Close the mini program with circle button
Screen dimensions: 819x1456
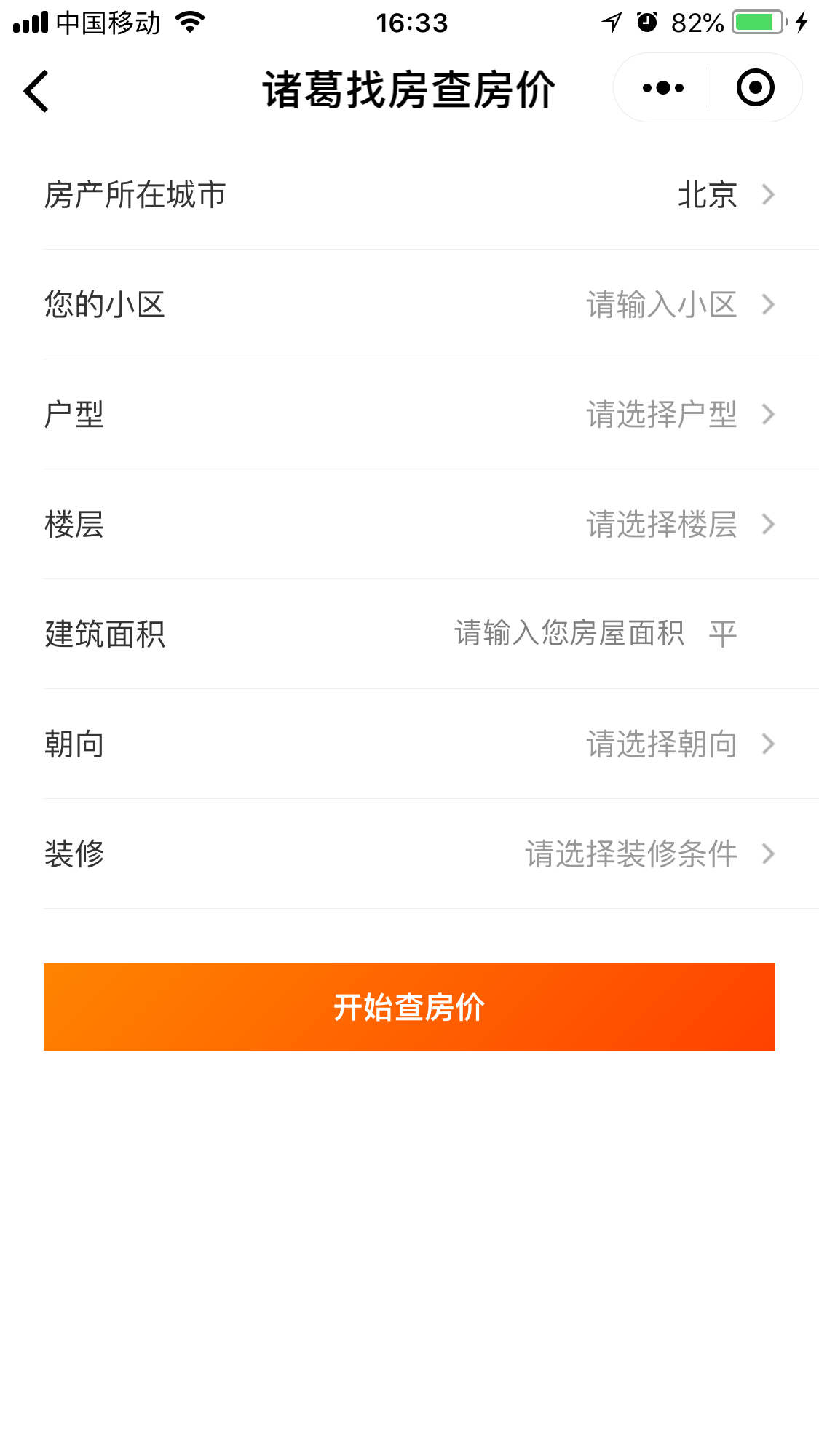coord(755,88)
